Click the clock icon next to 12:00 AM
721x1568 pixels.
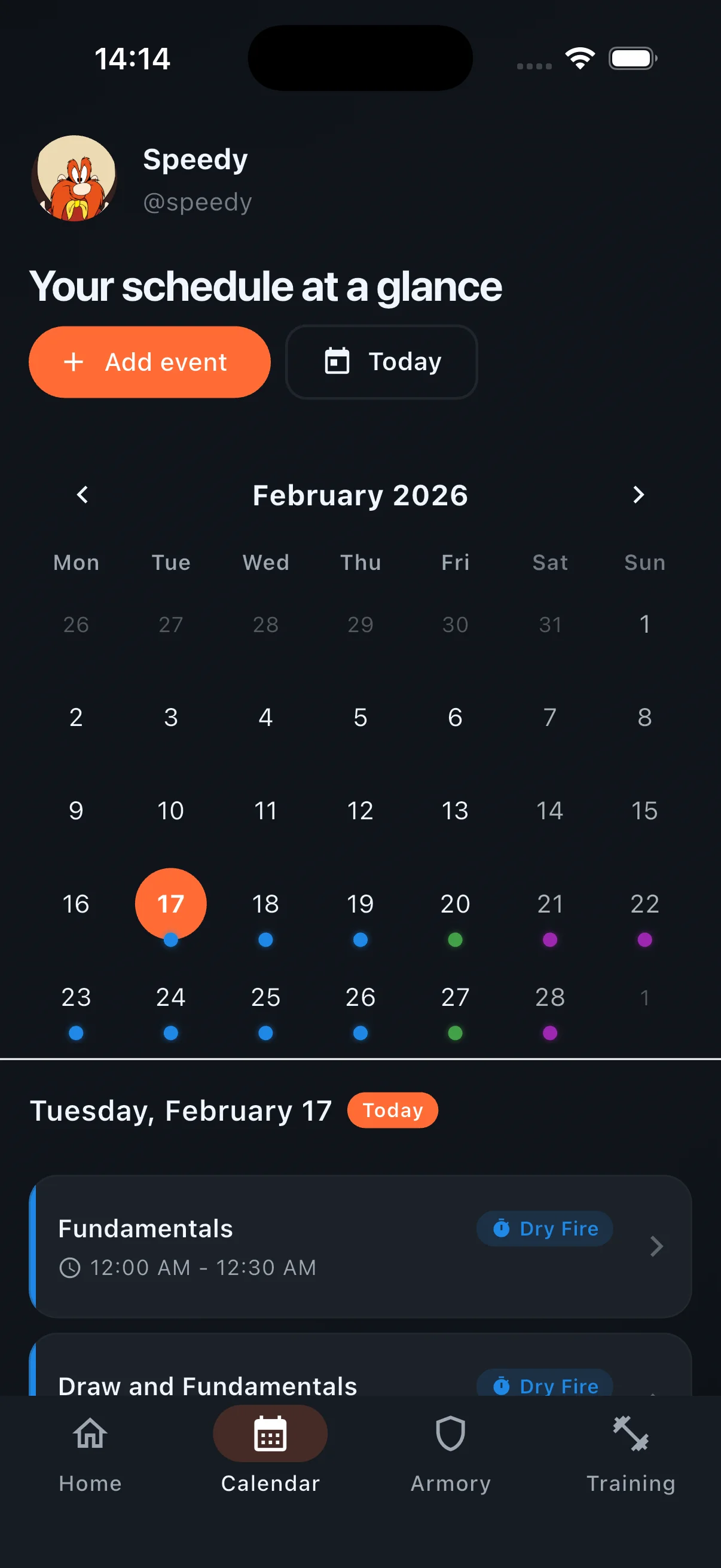click(x=71, y=1268)
